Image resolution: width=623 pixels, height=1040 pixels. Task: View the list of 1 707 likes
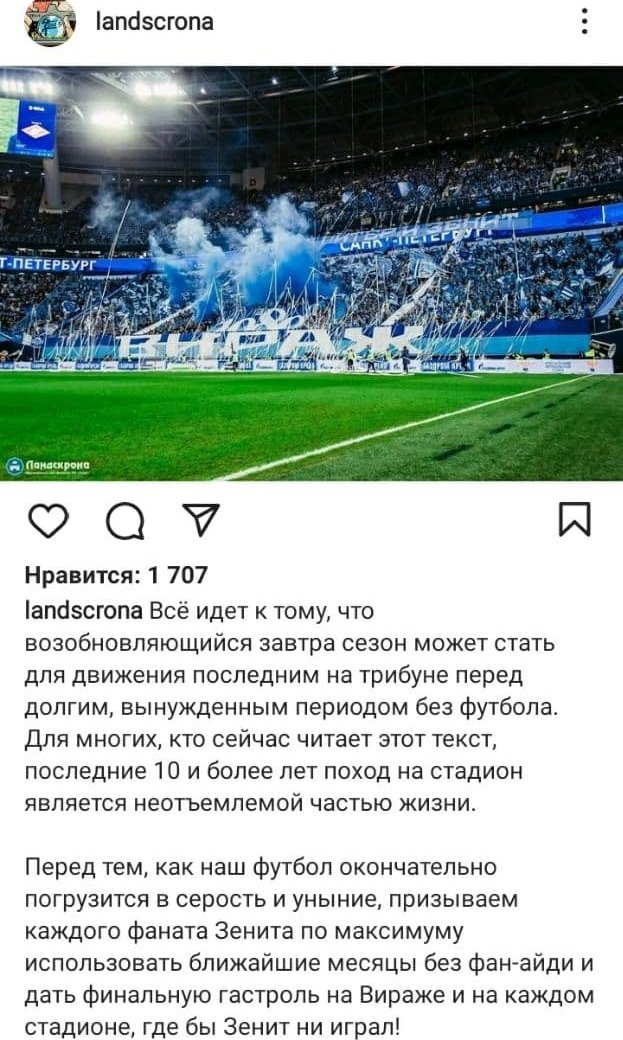coord(116,575)
